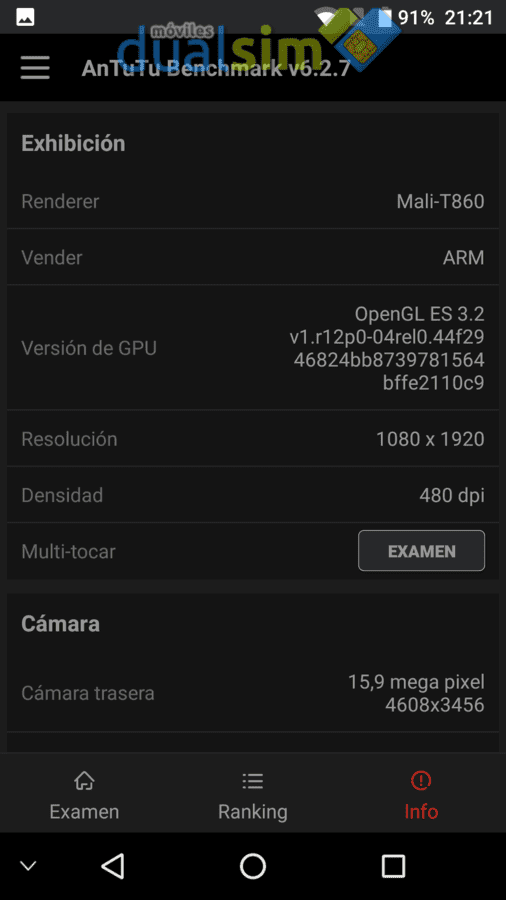Viewport: 506px width, 900px height.
Task: Switch to the Examen tab
Action: [x=84, y=795]
